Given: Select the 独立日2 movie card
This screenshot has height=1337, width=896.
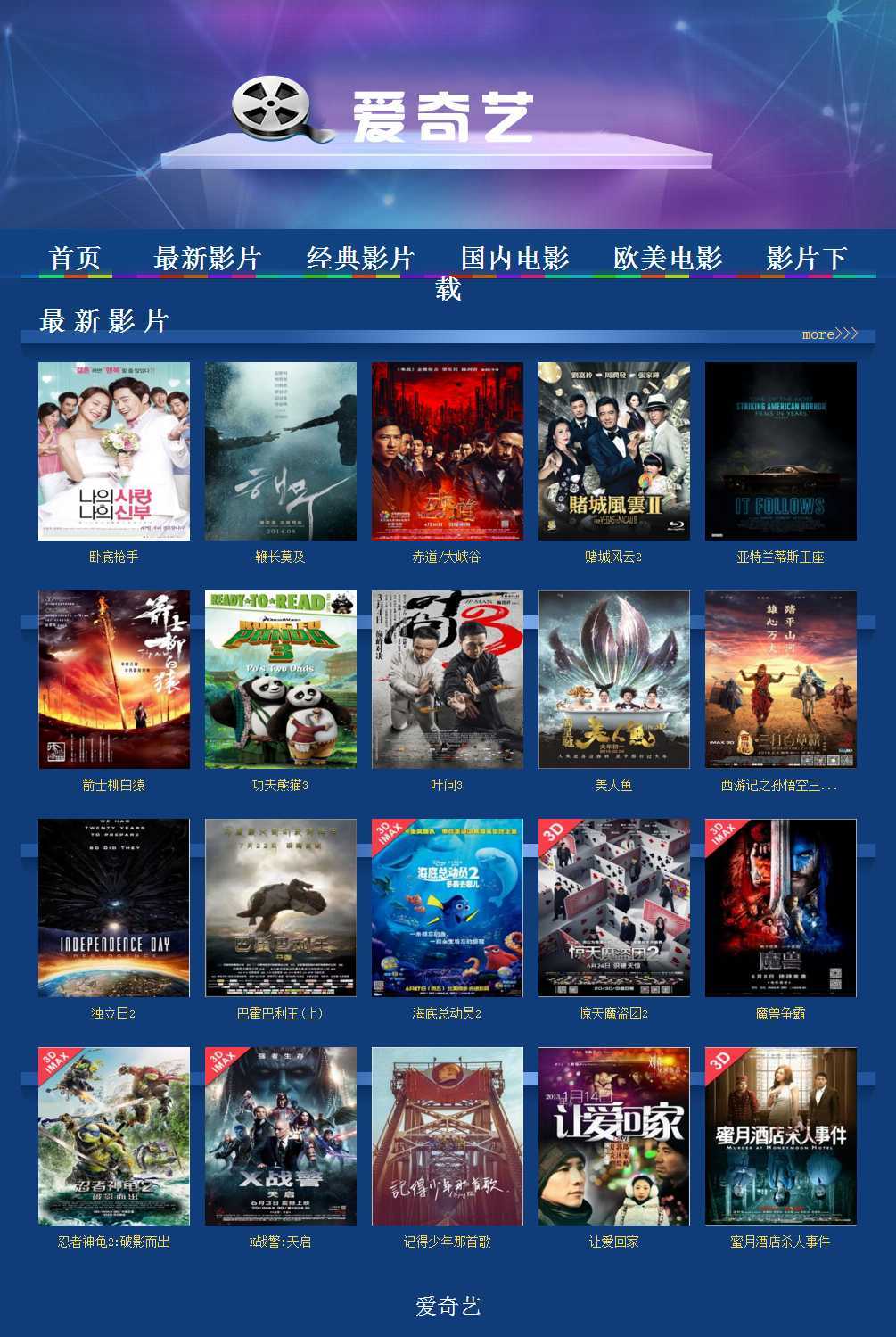Looking at the screenshot, I should coord(114,908).
